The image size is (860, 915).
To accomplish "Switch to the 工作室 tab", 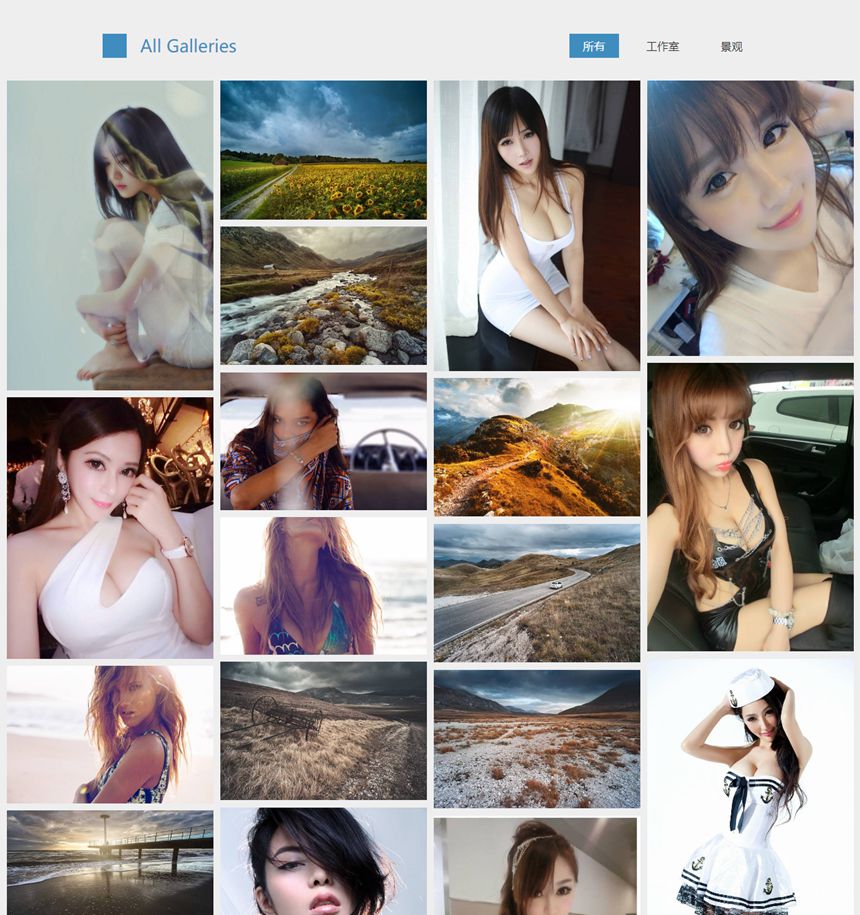I will click(x=662, y=46).
